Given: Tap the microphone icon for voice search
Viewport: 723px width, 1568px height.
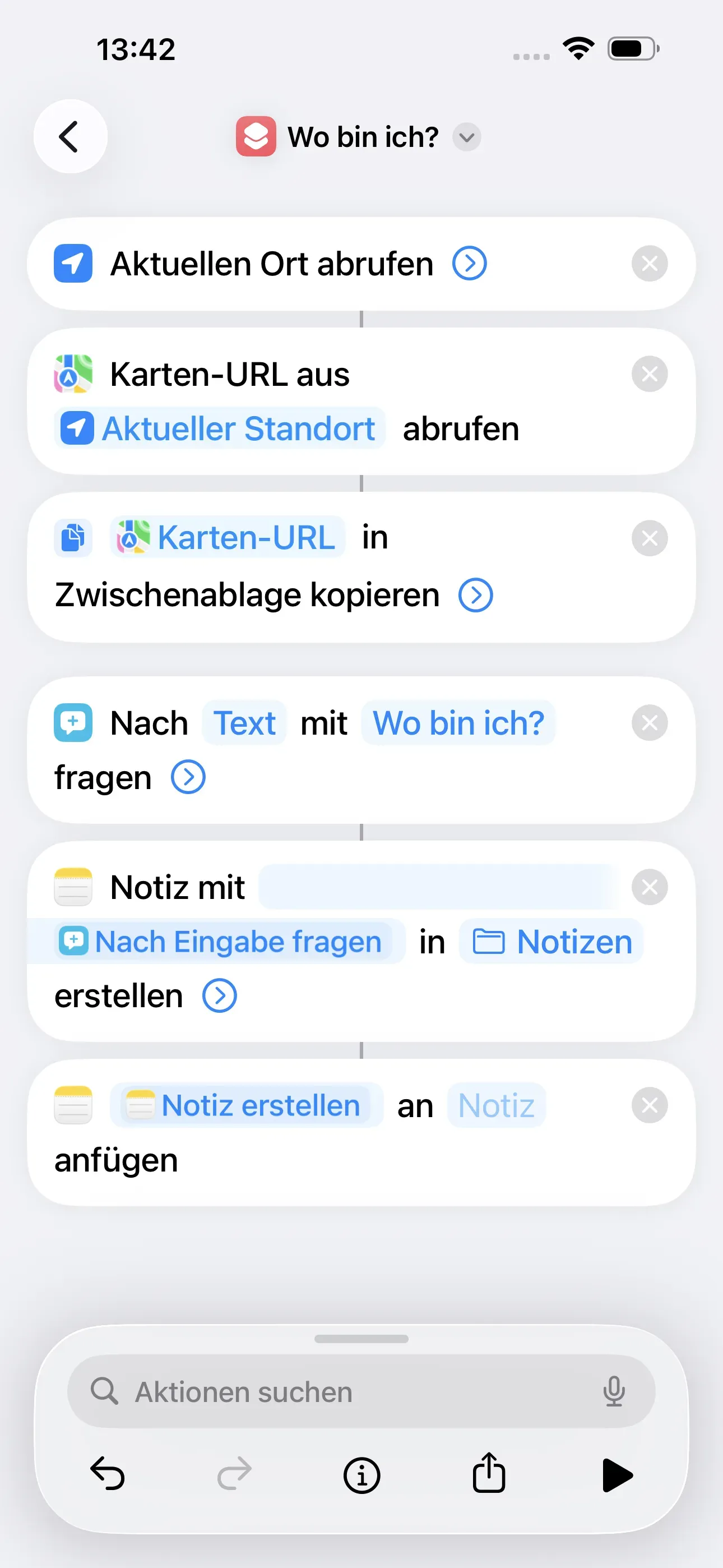Looking at the screenshot, I should click(615, 1391).
